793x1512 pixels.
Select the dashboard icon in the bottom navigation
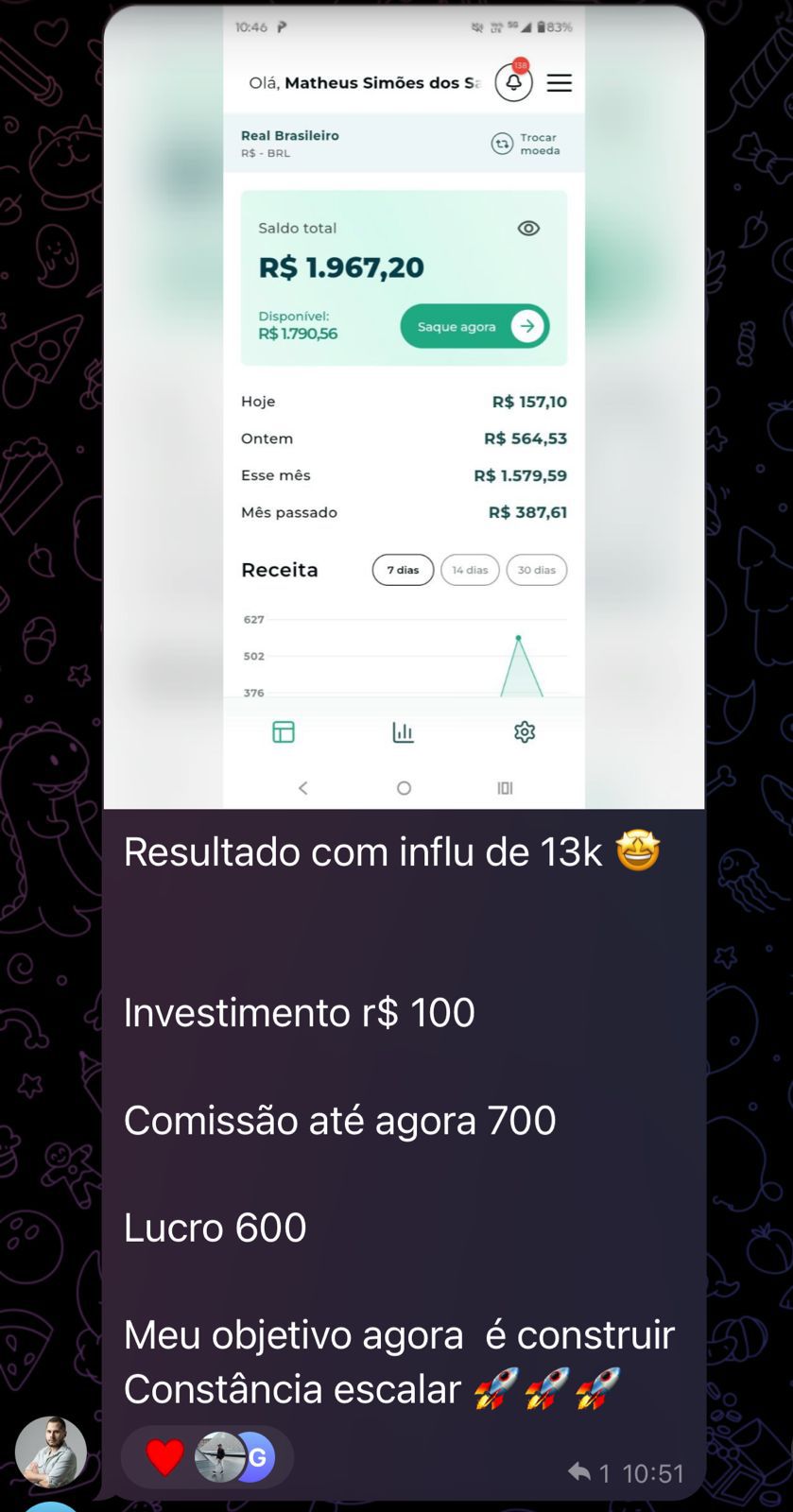[x=283, y=731]
